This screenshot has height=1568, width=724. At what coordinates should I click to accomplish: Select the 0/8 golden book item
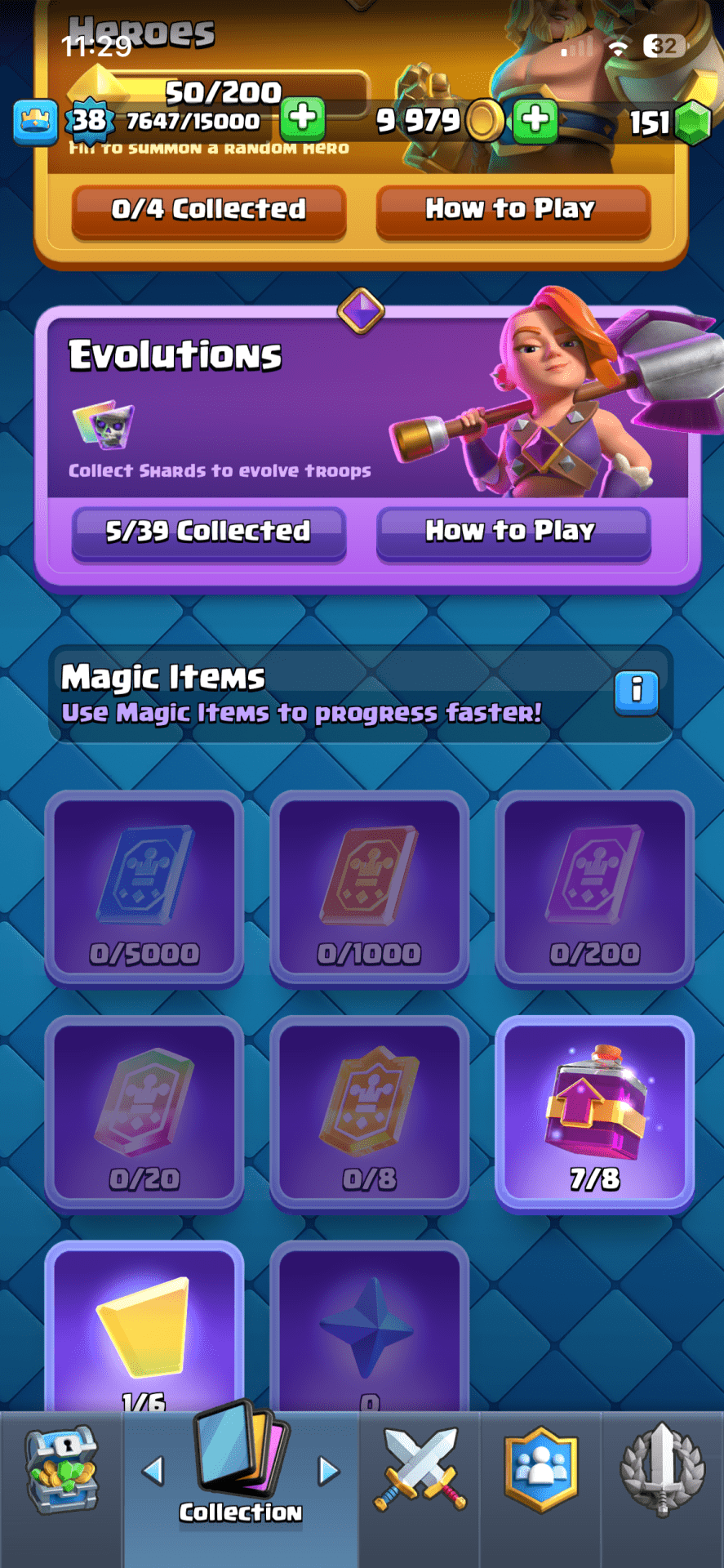pos(369,1114)
